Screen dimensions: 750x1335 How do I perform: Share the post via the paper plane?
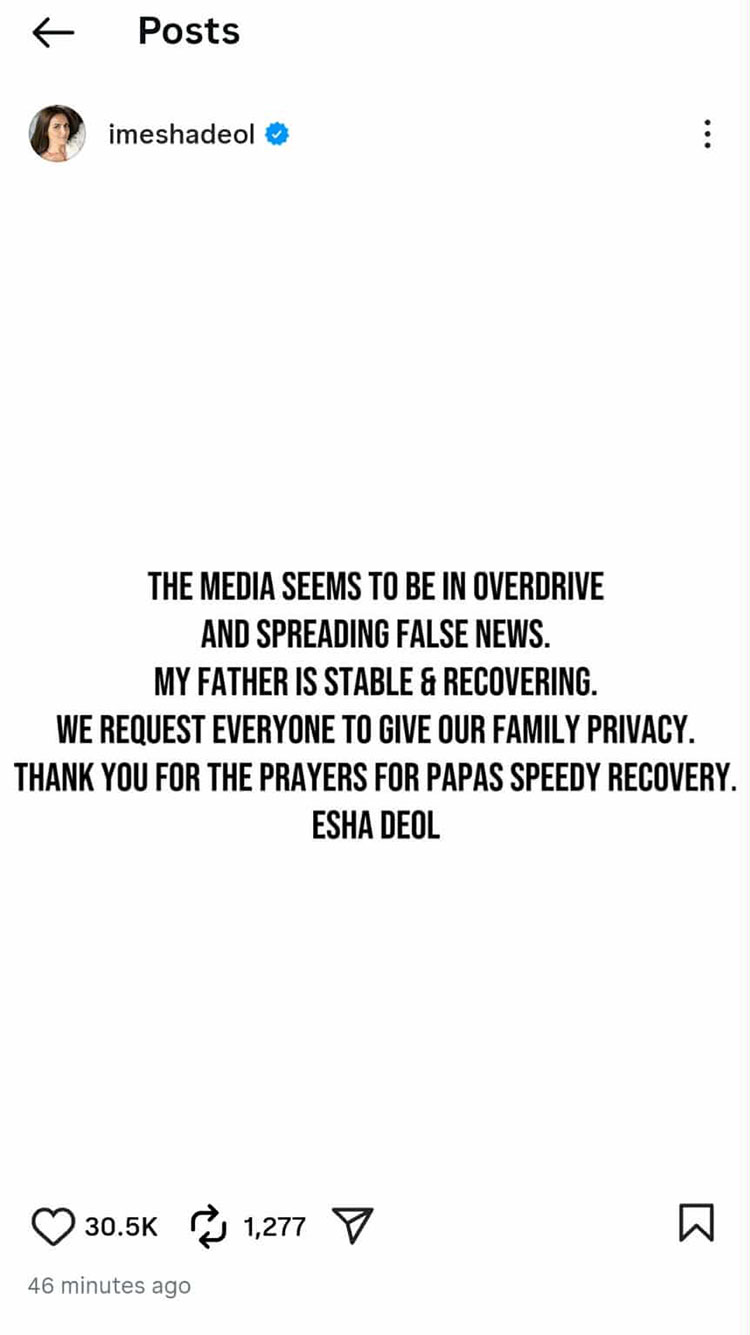pos(352,1224)
